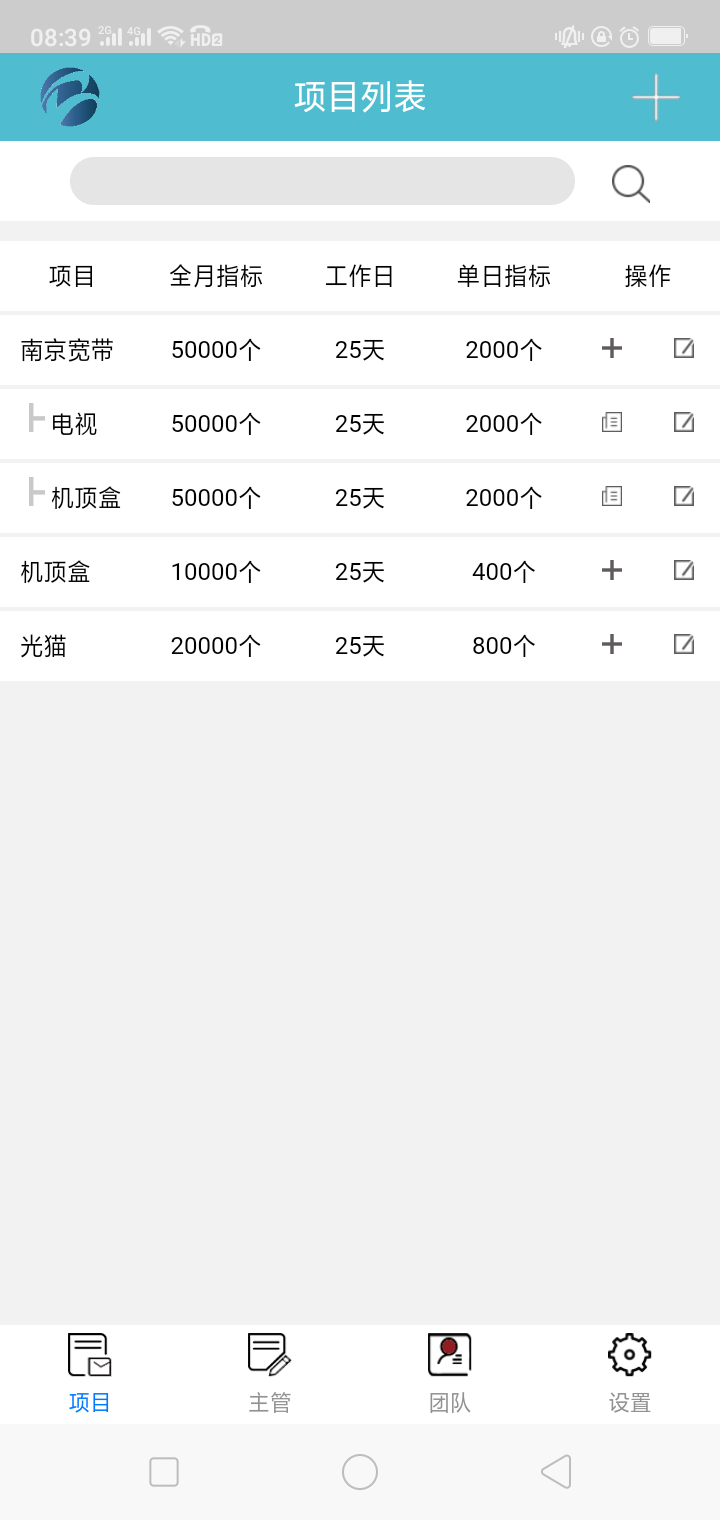
Task: Add a sub-item under 光猫
Action: (x=612, y=644)
